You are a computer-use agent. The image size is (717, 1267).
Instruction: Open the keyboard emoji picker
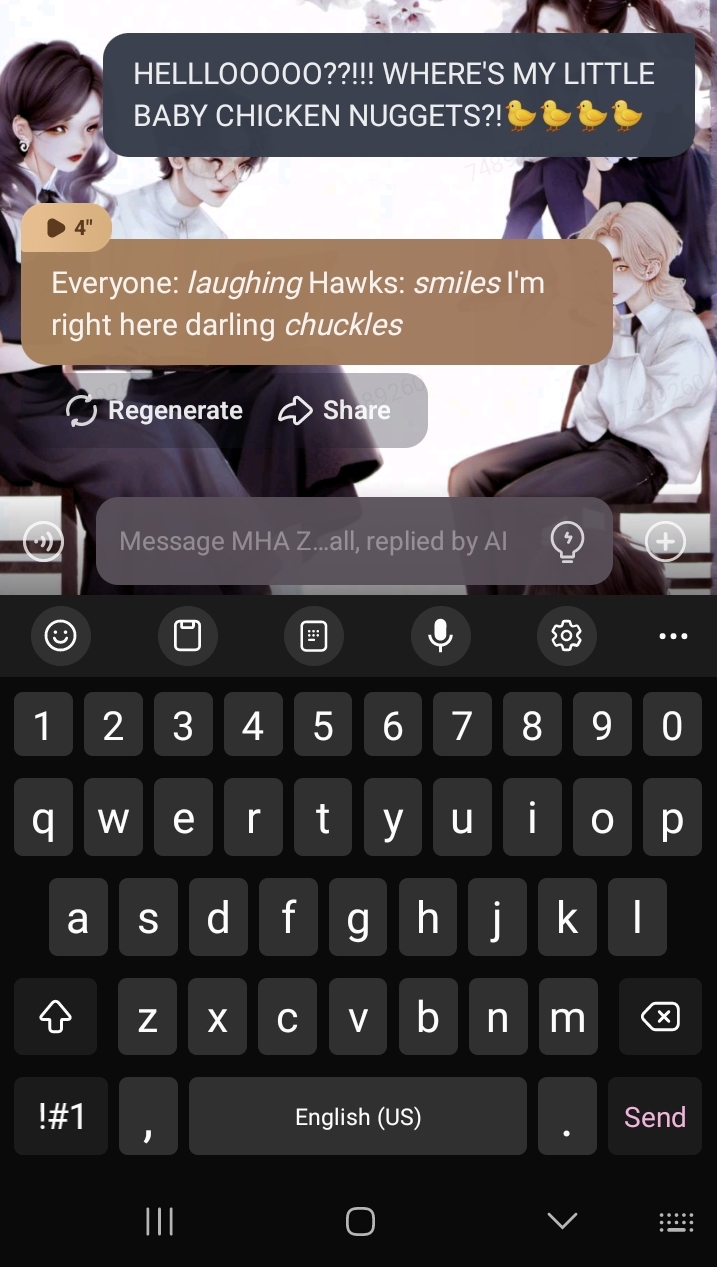(61, 635)
